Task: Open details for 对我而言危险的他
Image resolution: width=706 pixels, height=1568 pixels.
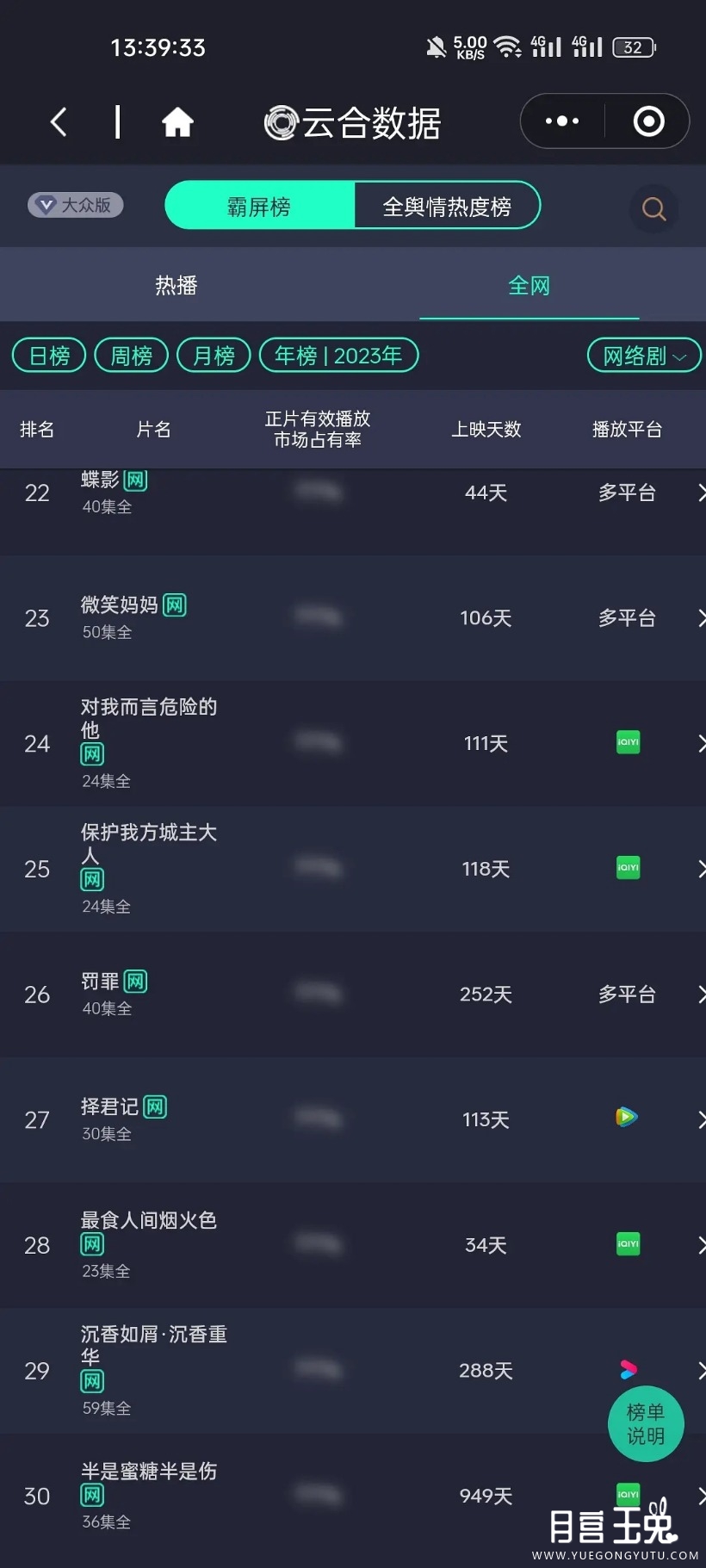Action: pos(353,743)
